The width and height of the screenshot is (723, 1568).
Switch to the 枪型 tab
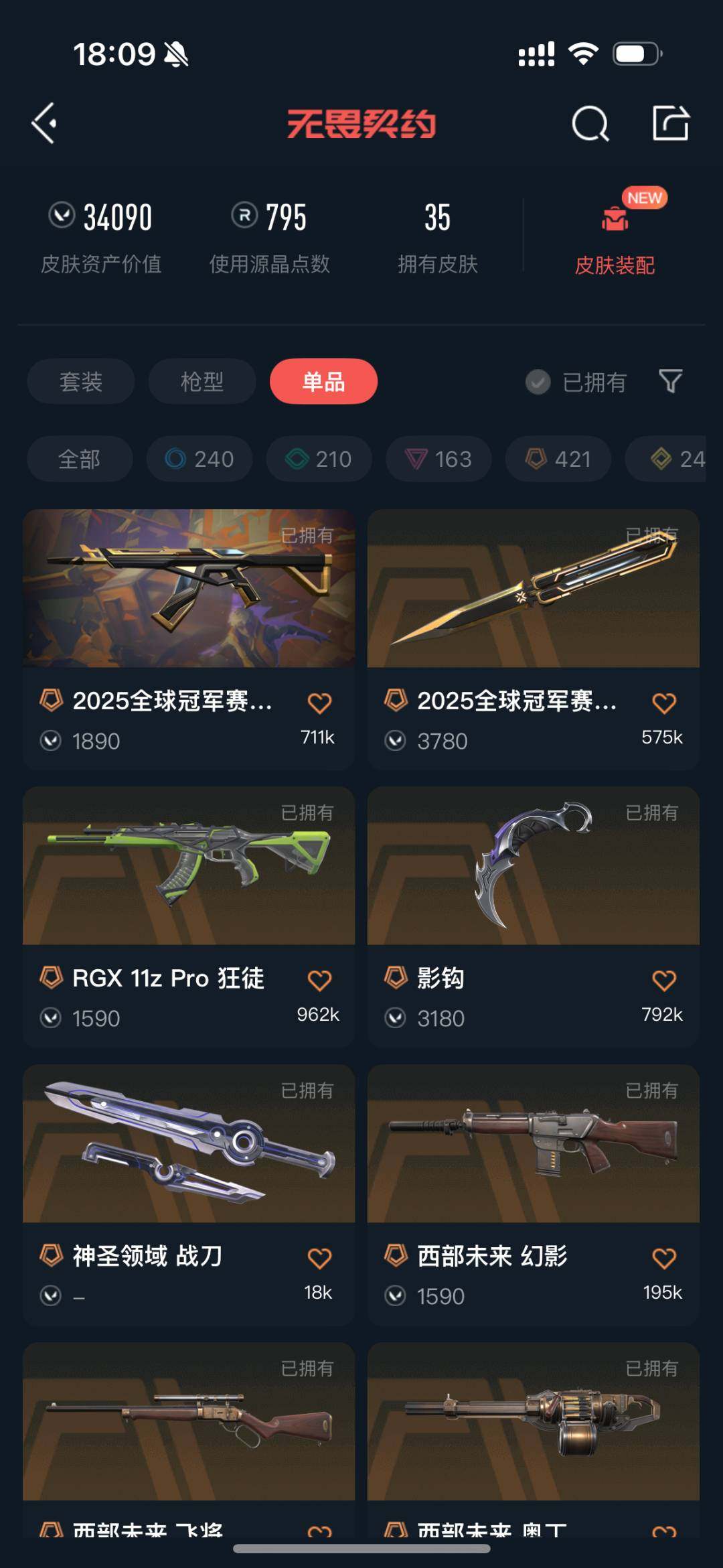202,382
